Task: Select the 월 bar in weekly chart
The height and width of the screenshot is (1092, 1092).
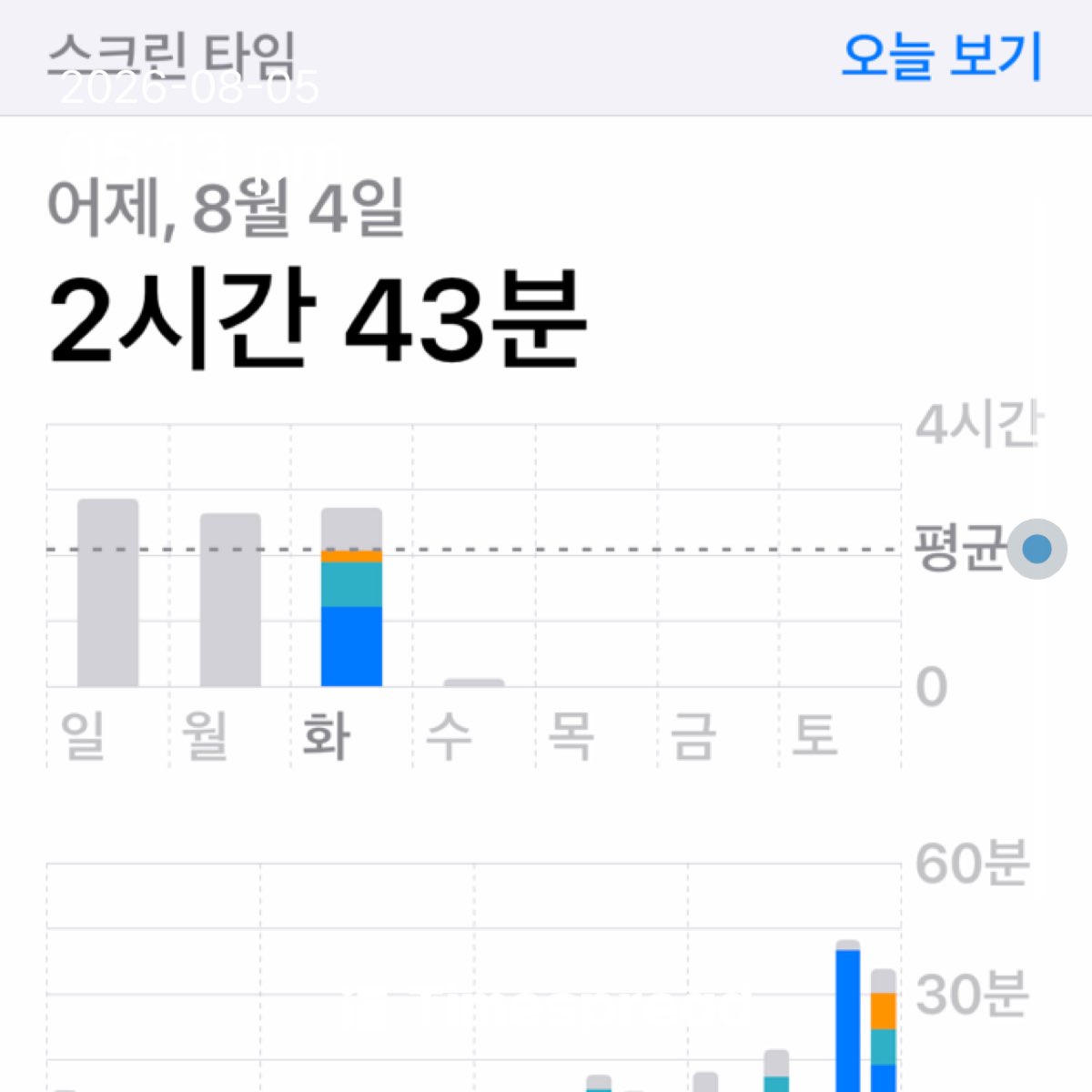Action: [x=230, y=600]
